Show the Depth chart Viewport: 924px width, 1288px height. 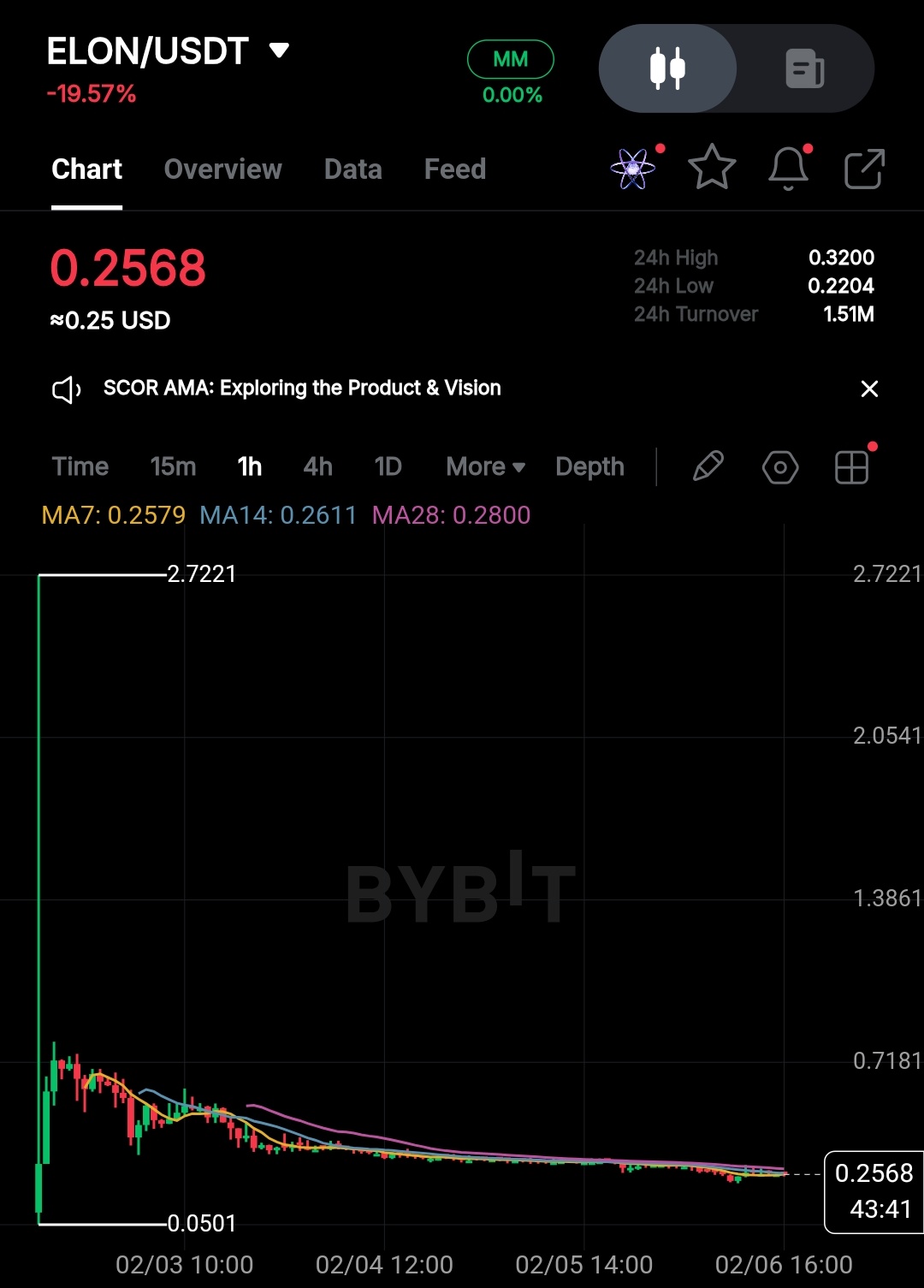[x=589, y=466]
